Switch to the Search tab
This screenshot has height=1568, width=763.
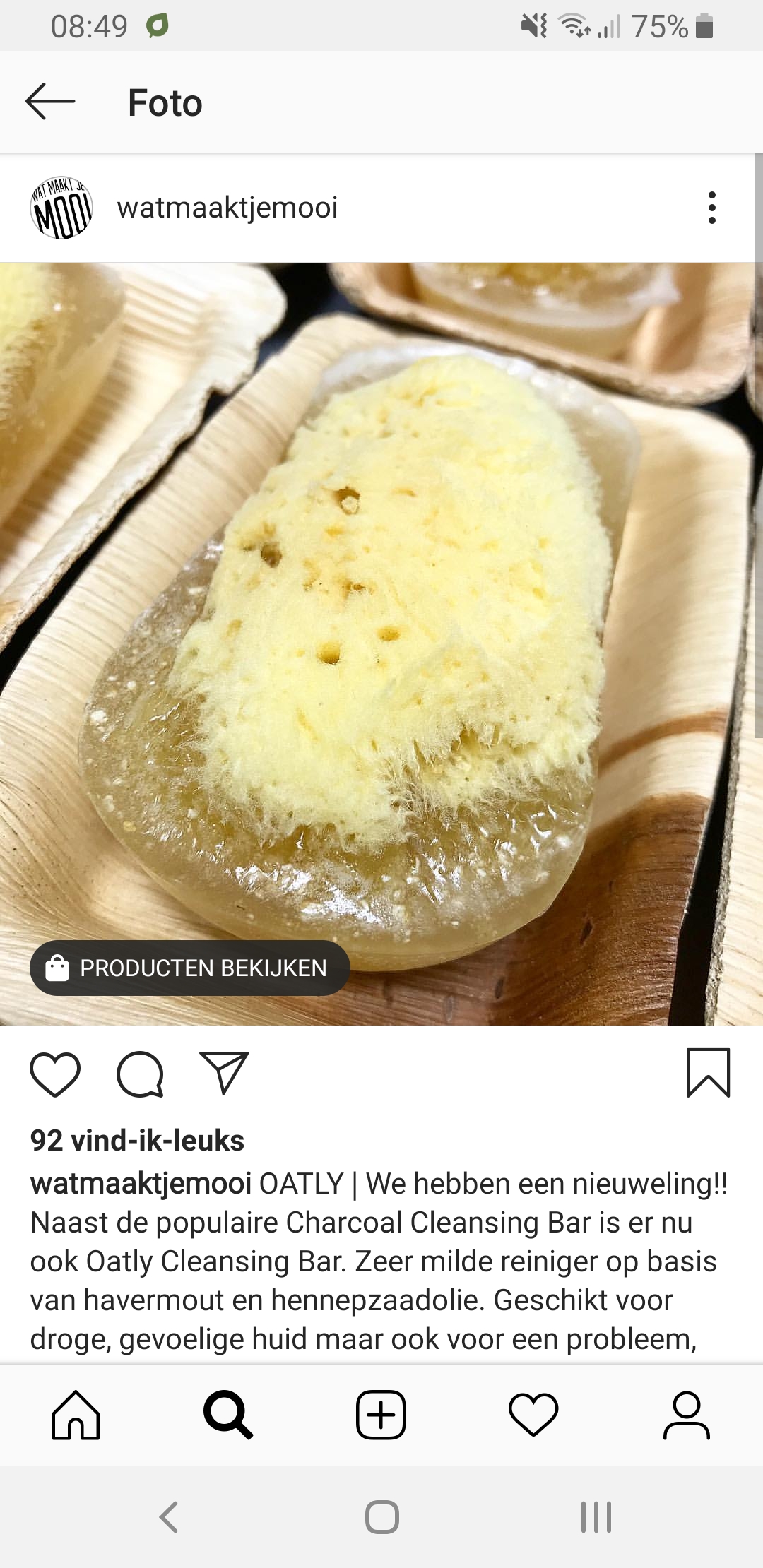click(227, 1415)
